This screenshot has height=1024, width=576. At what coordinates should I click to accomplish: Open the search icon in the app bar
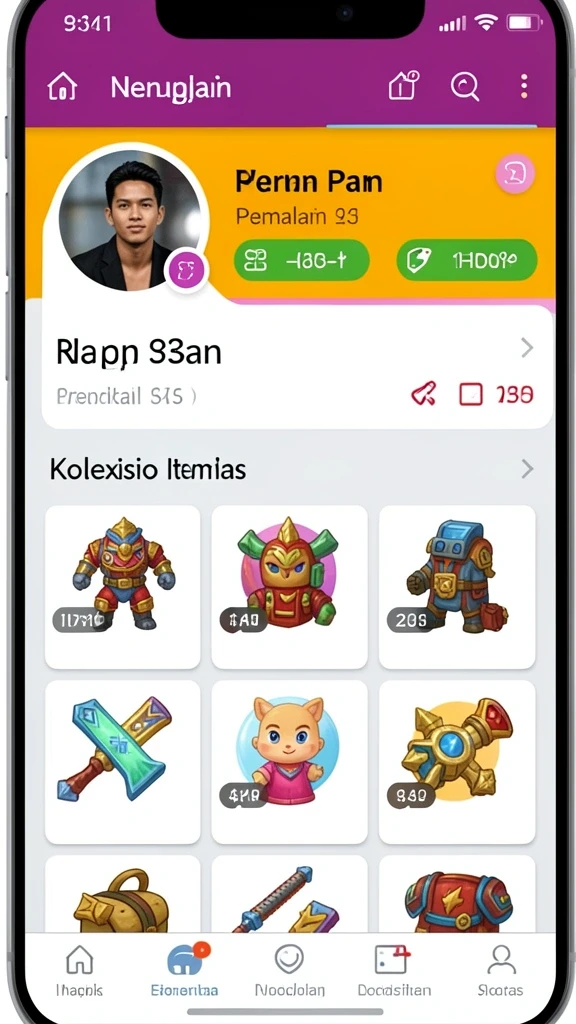465,86
